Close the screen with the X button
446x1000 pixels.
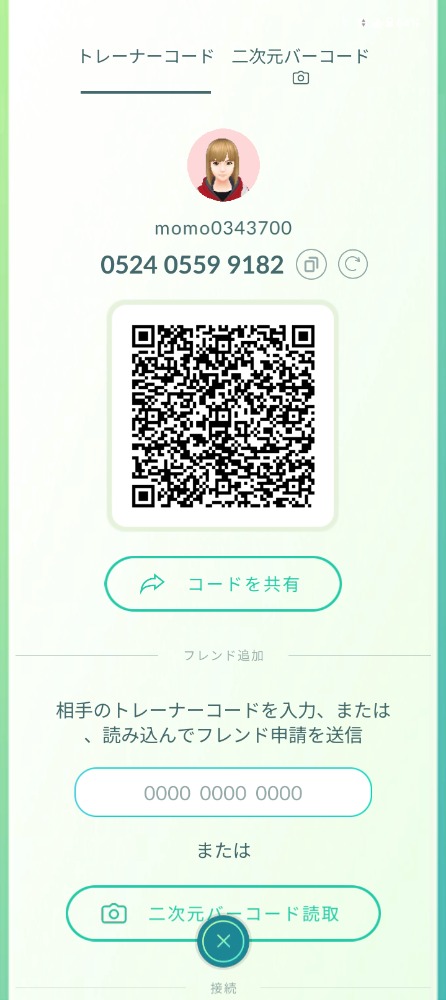223,941
